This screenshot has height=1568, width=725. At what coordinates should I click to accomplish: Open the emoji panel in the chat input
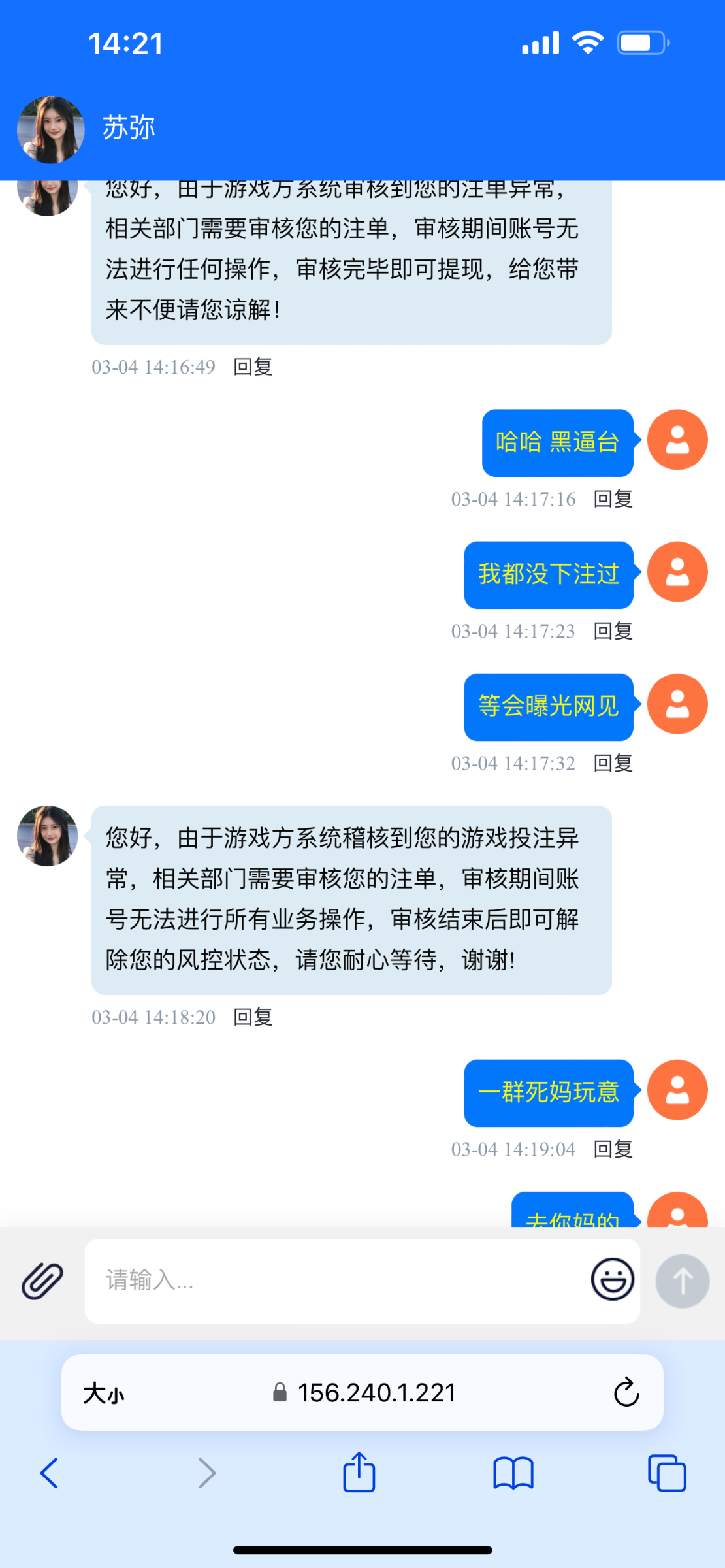coord(613,1280)
